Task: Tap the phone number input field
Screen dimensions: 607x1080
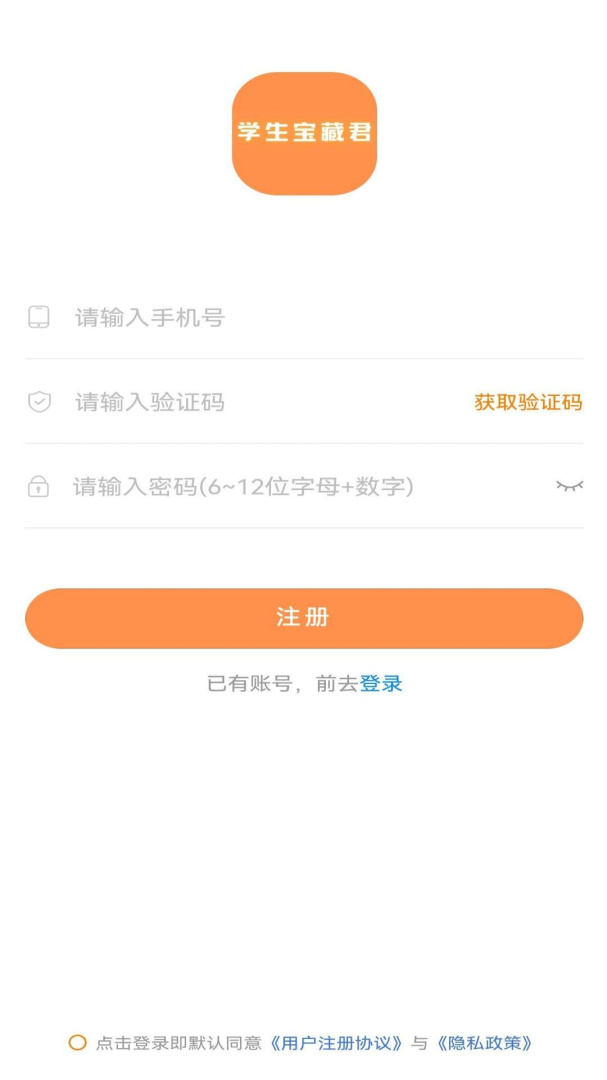Action: point(300,318)
